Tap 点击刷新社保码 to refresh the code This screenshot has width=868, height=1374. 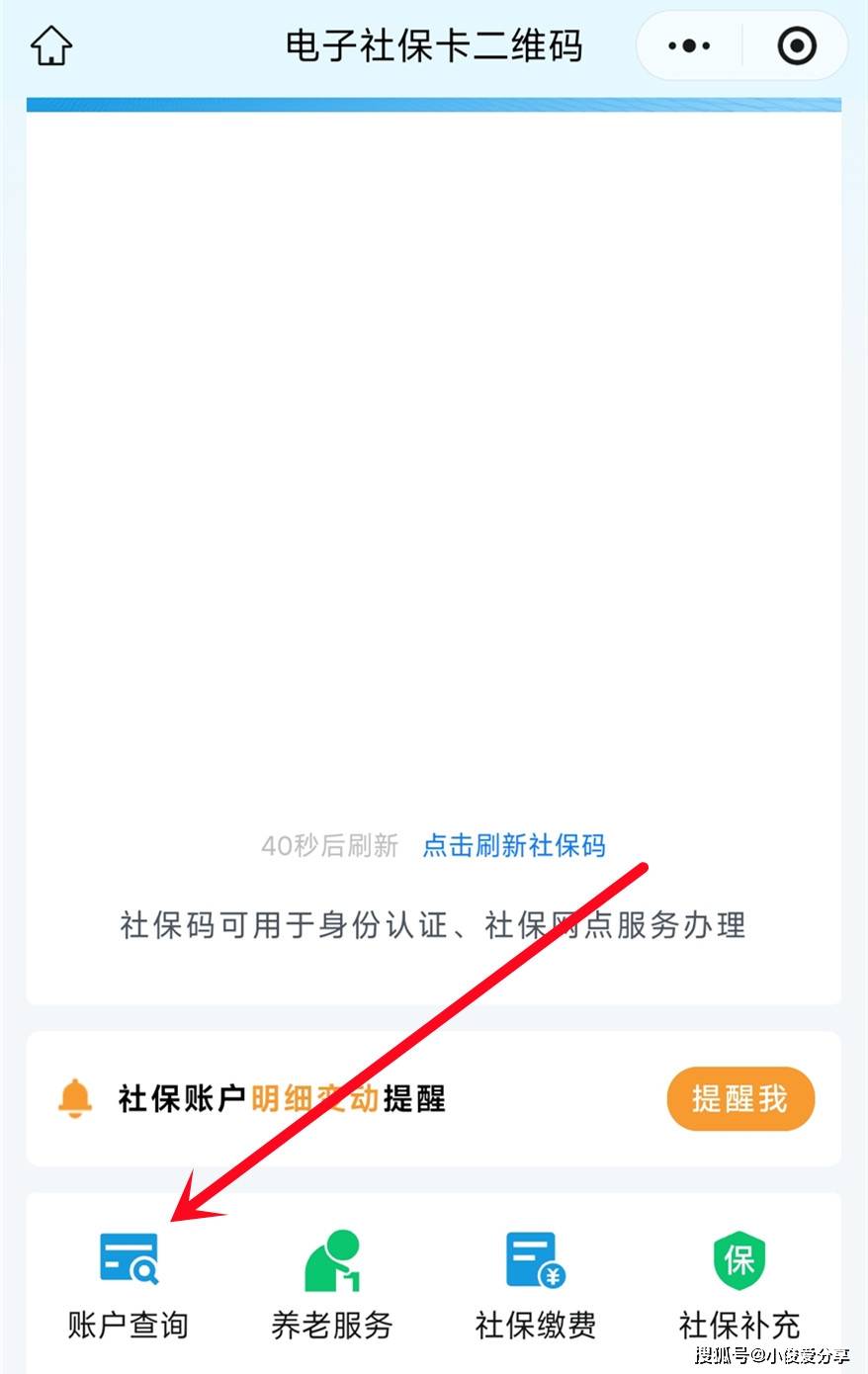point(513,846)
